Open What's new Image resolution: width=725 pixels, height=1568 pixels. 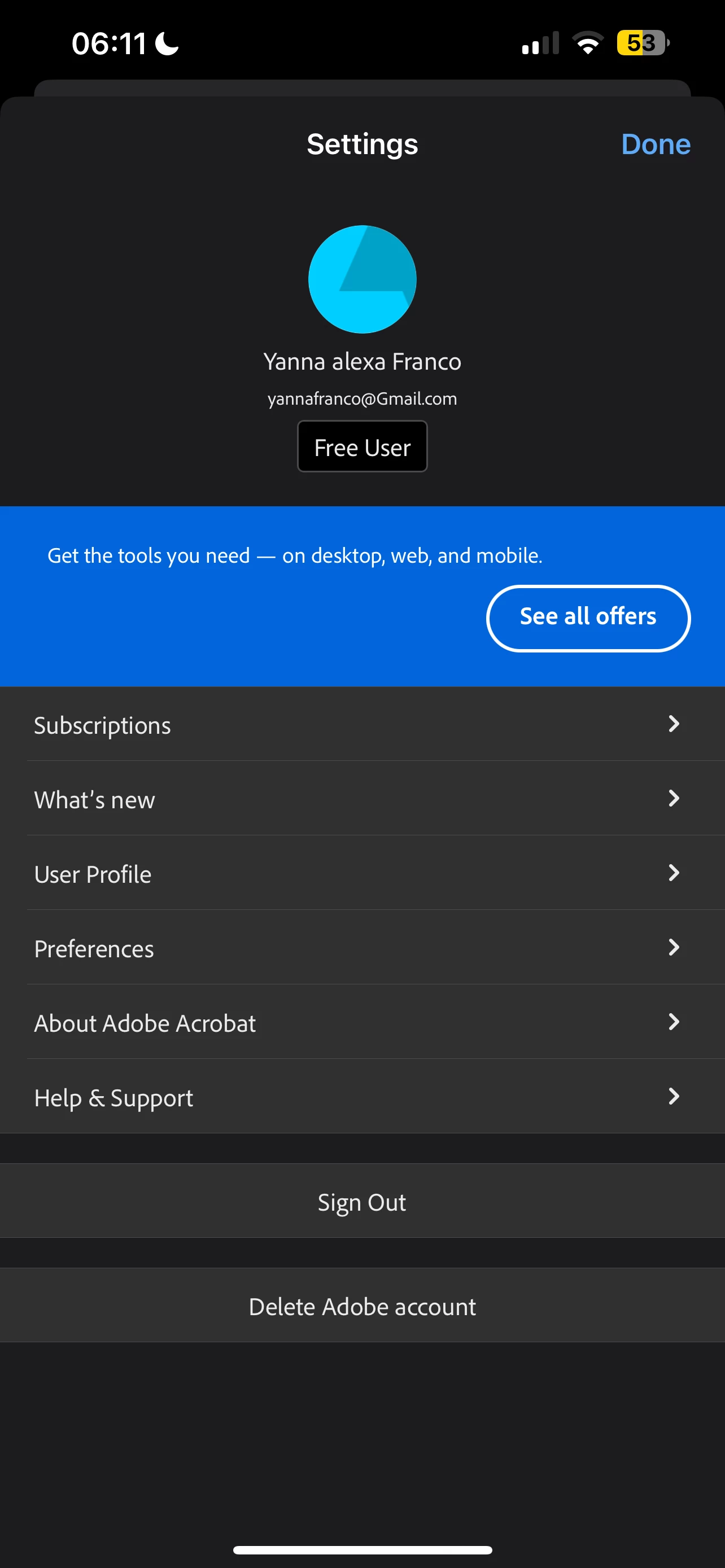(362, 799)
